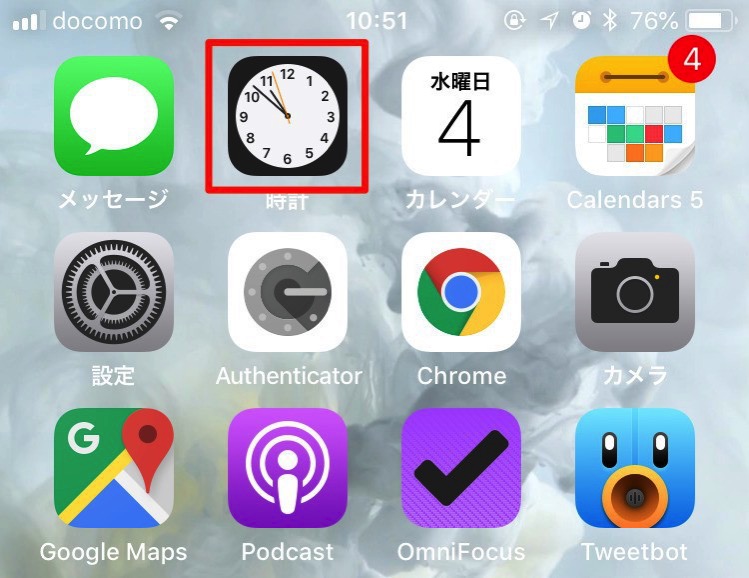This screenshot has height=578, width=749.
Task: Open the OmniFocus app
Action: [461, 468]
